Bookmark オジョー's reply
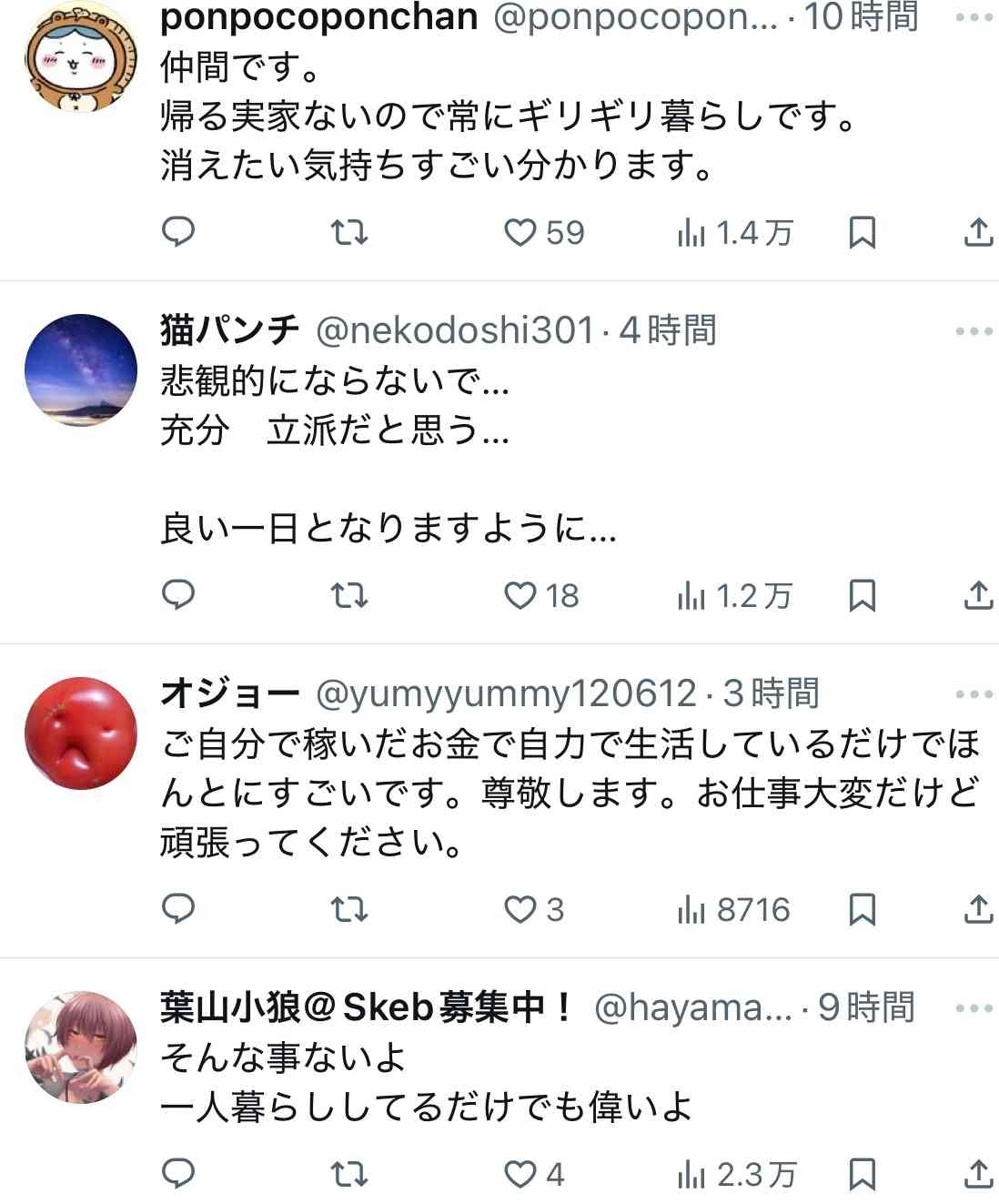Viewport: 999px width, 1204px height. 862,909
